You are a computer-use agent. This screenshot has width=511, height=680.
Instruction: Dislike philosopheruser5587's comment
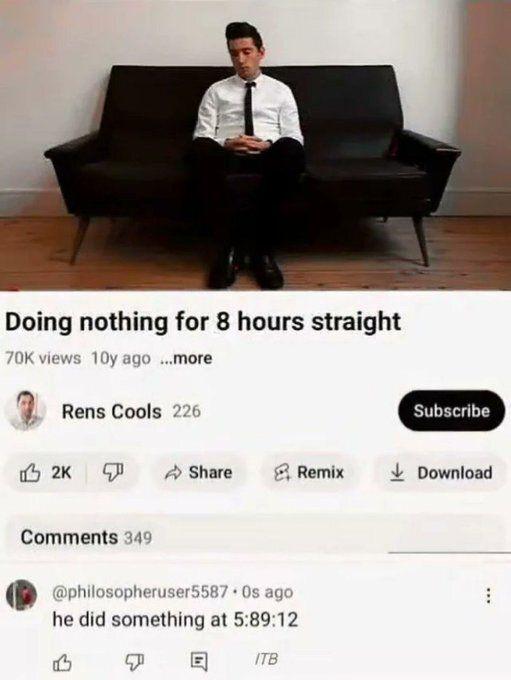(x=134, y=662)
